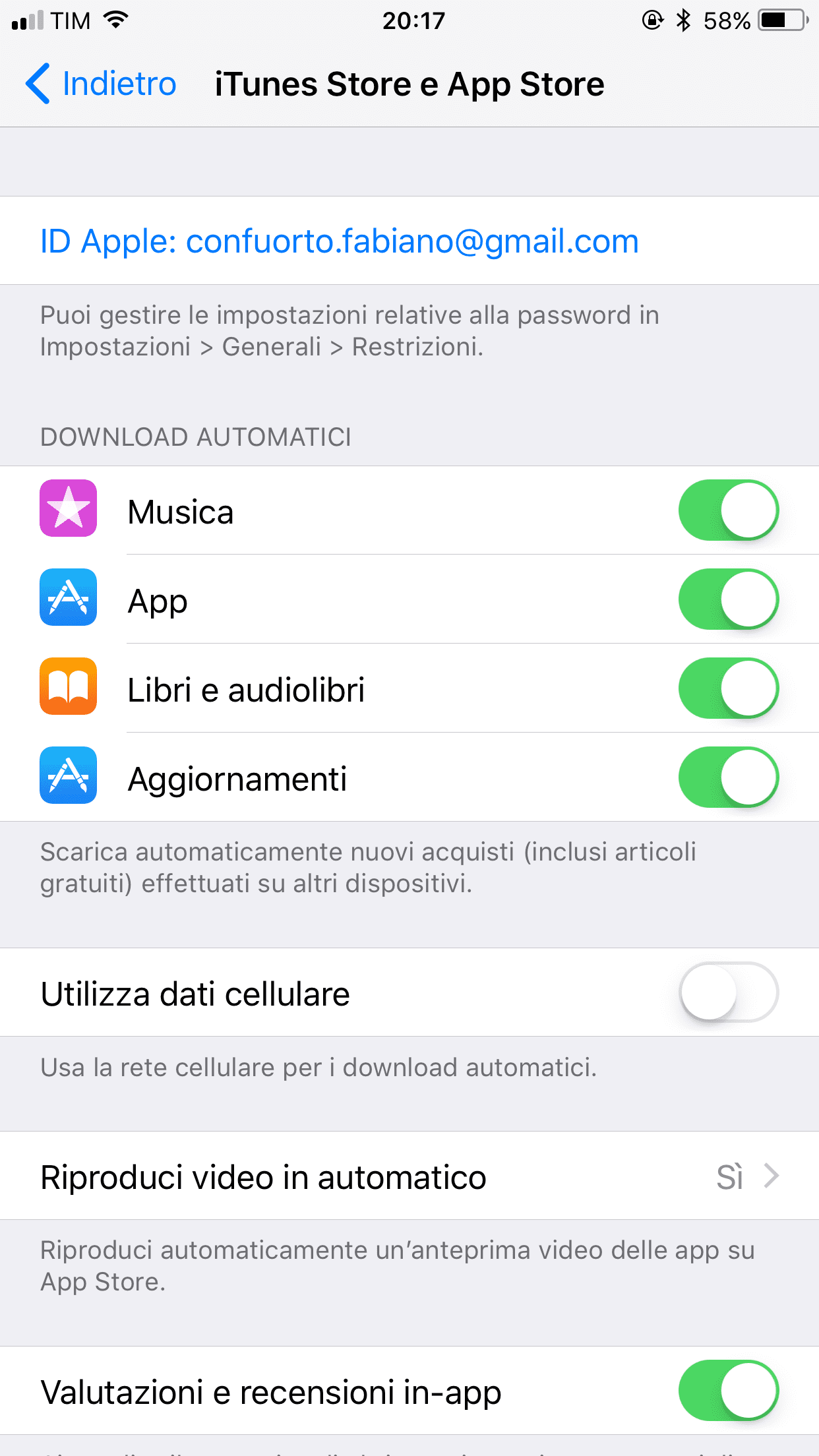Disable the App automatic download switch
This screenshot has width=819, height=1456.
pyautogui.click(x=729, y=599)
